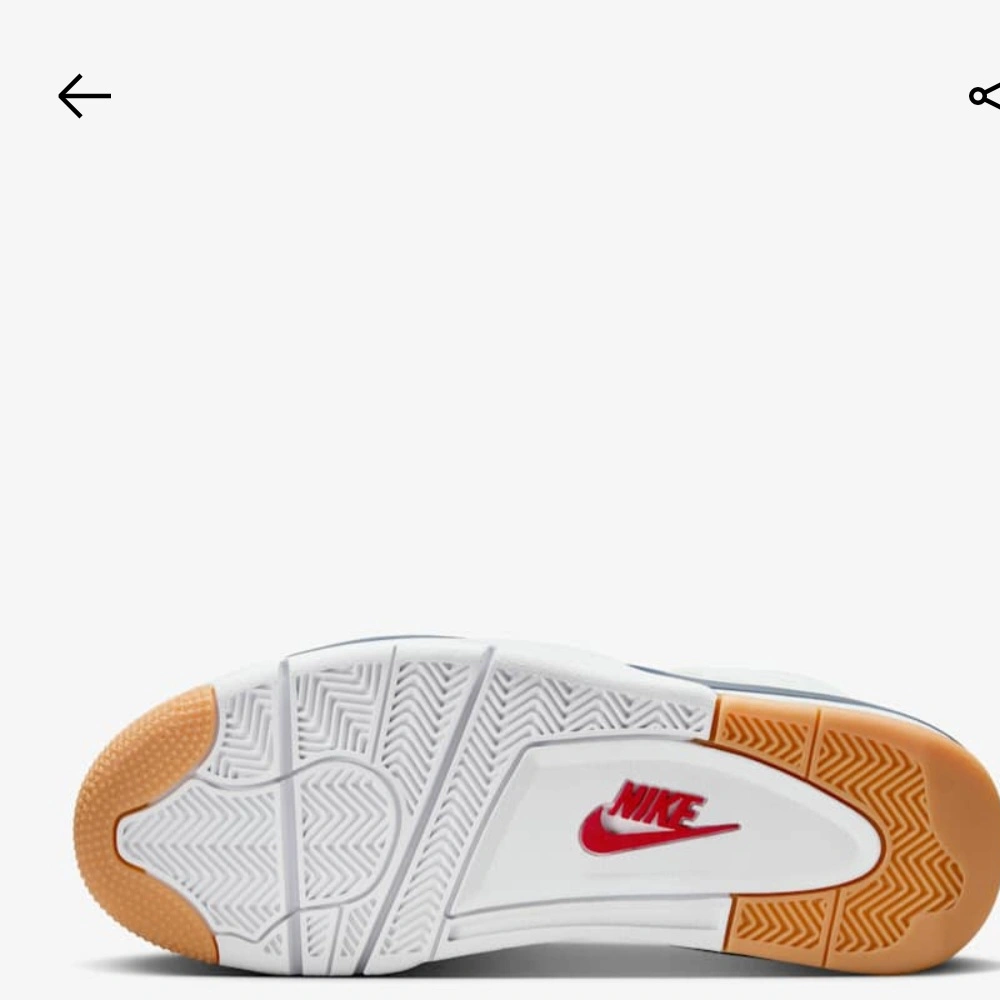This screenshot has height=1000, width=1000.
Task: Share this product image
Action: [986, 96]
